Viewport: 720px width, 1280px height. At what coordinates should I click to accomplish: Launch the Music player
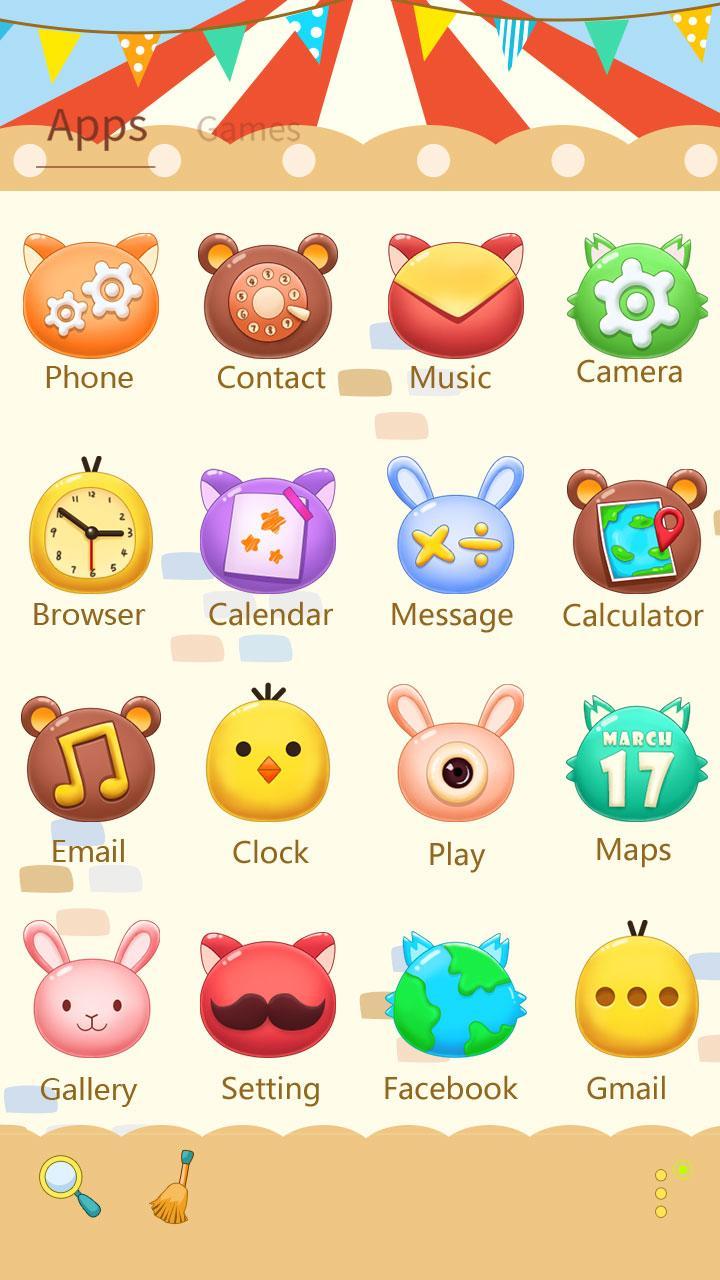click(x=452, y=295)
